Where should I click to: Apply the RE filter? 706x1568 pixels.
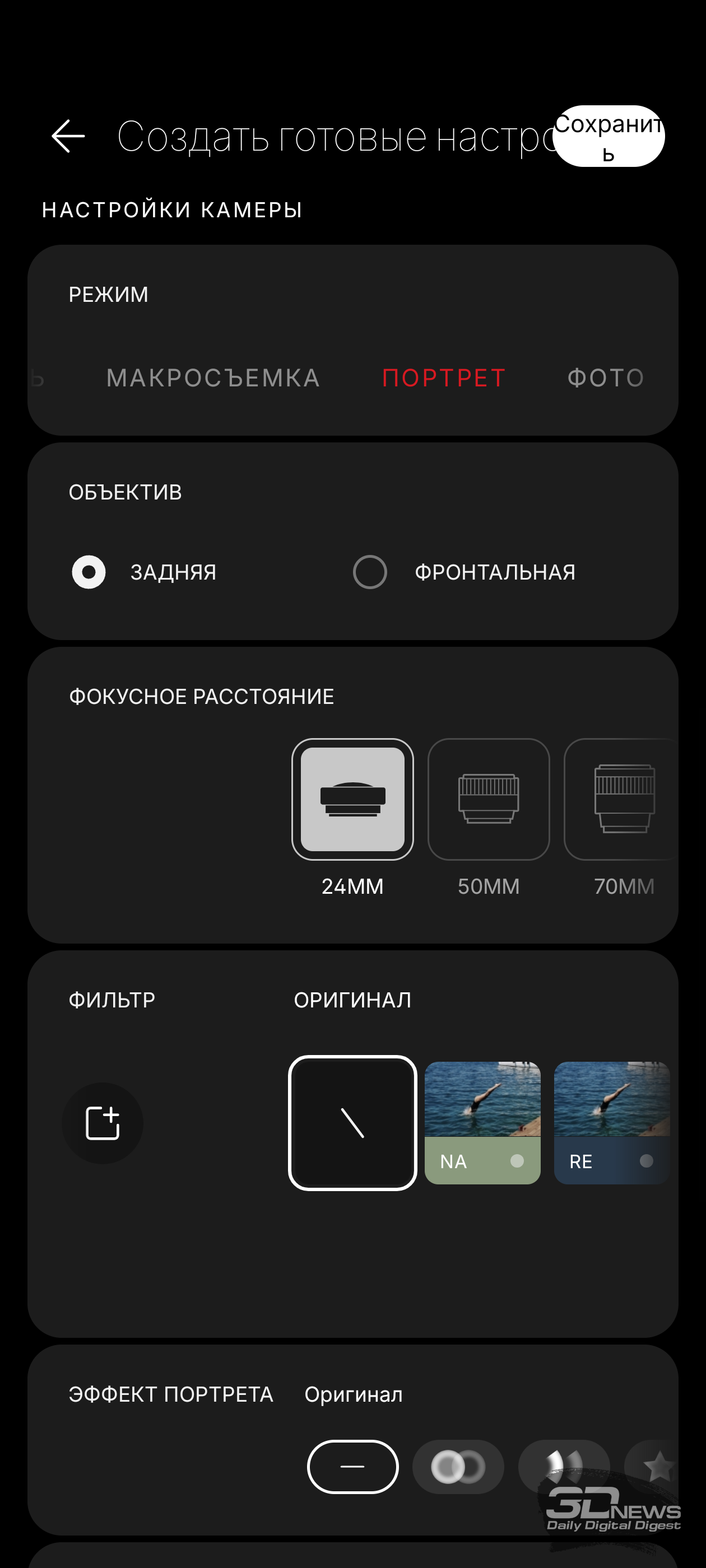pos(611,1123)
